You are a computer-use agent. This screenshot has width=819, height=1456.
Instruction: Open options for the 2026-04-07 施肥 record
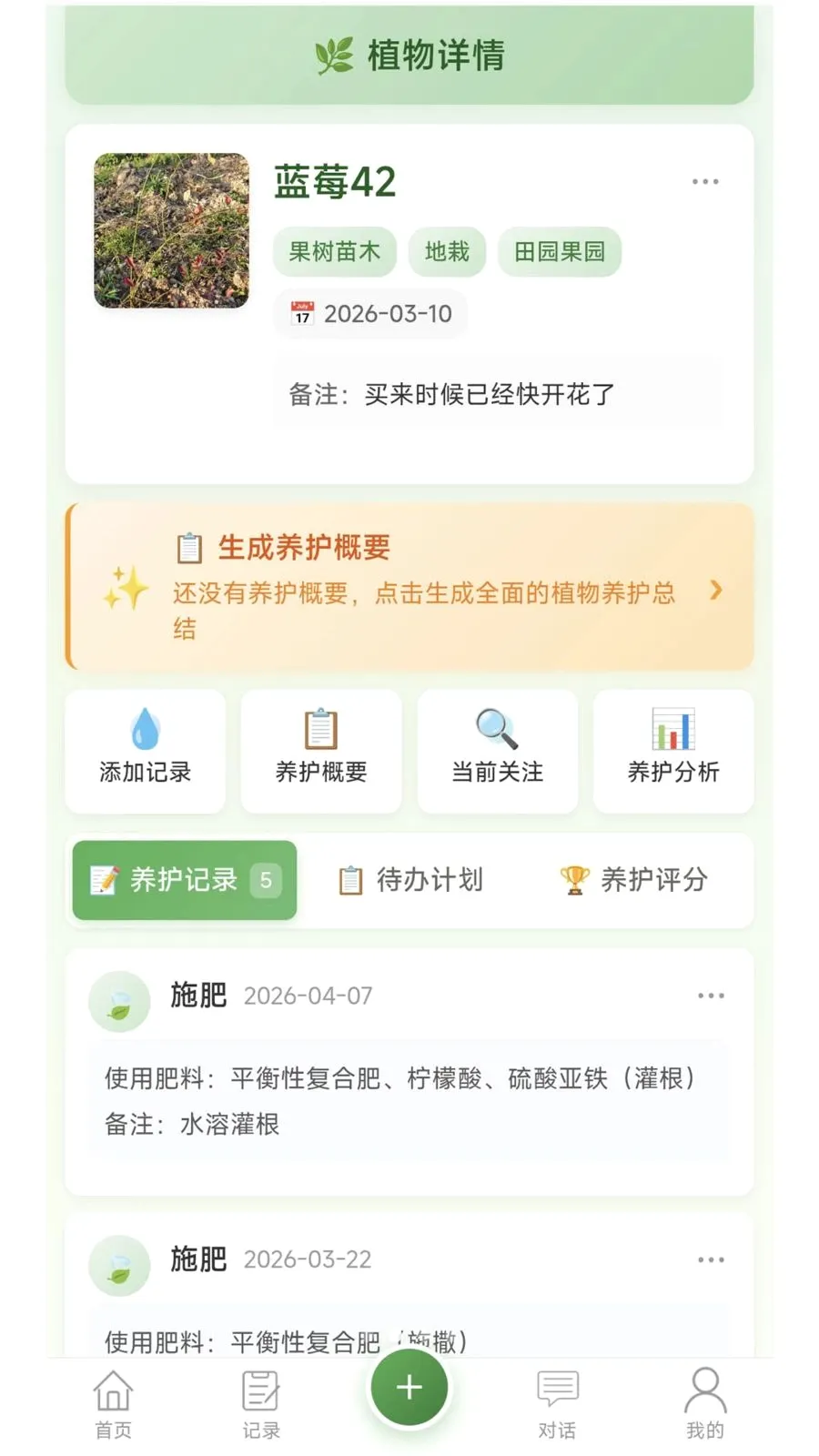pos(711,996)
